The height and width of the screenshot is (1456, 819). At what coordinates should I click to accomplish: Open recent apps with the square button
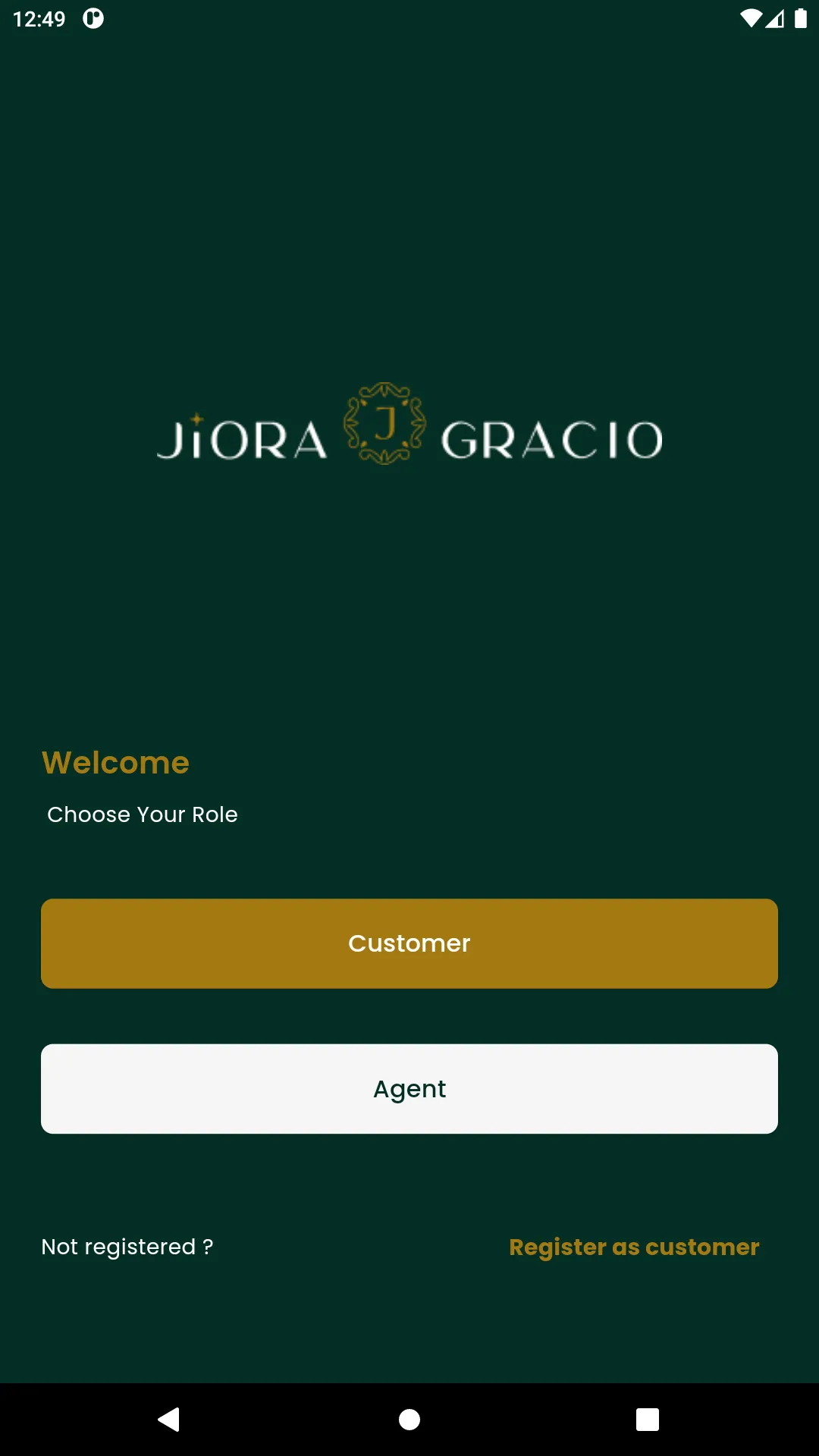[647, 1420]
